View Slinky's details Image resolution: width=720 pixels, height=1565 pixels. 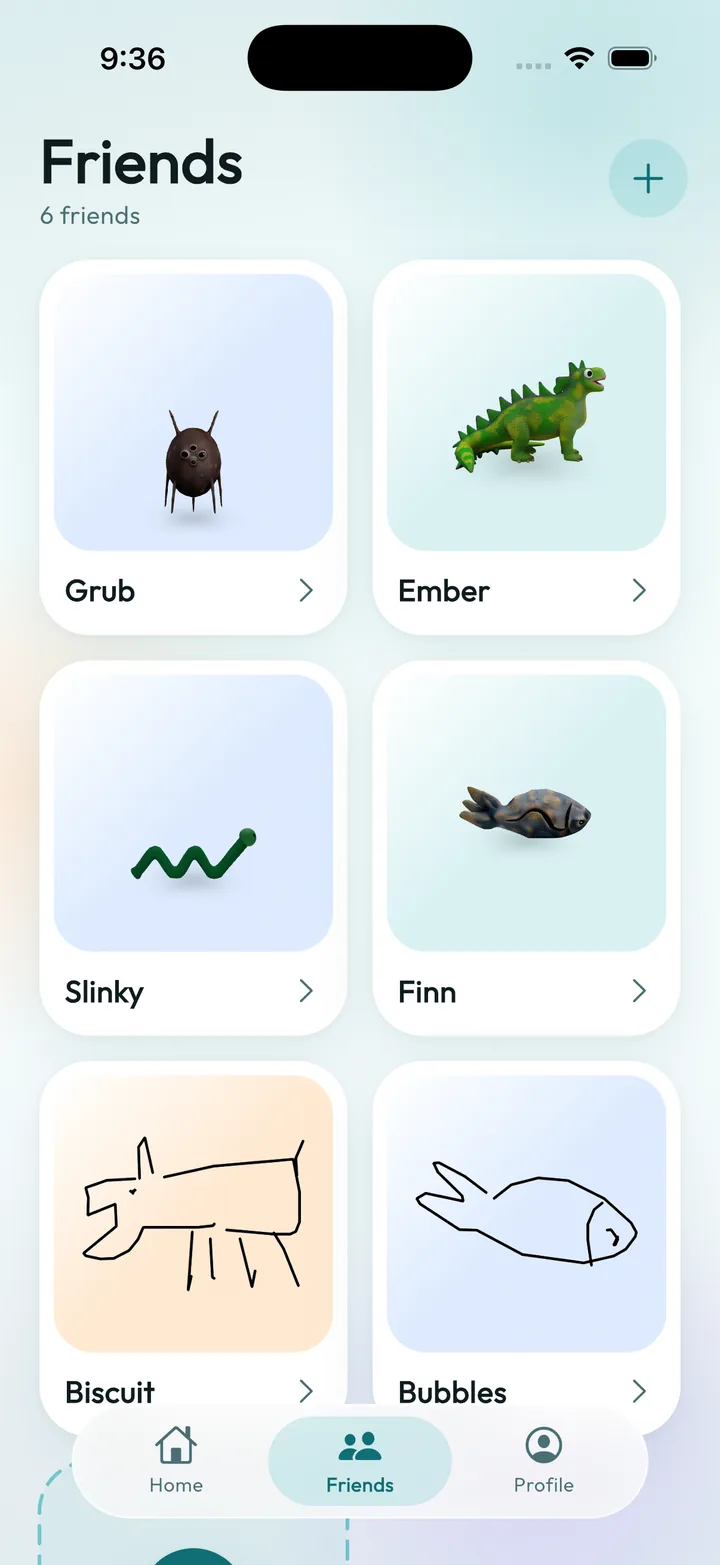pyautogui.click(x=193, y=848)
